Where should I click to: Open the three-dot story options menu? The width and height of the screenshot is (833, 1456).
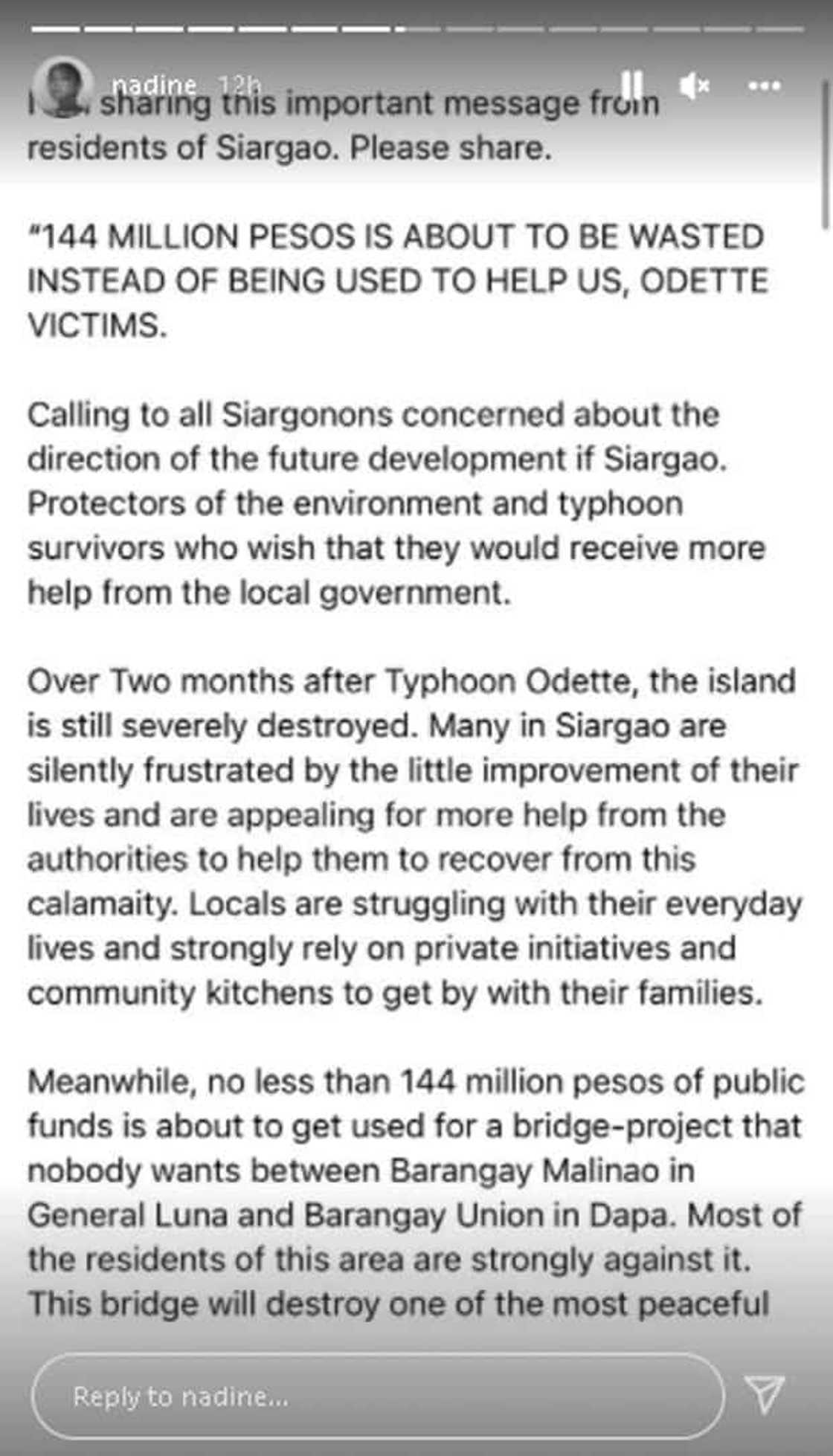tap(764, 86)
